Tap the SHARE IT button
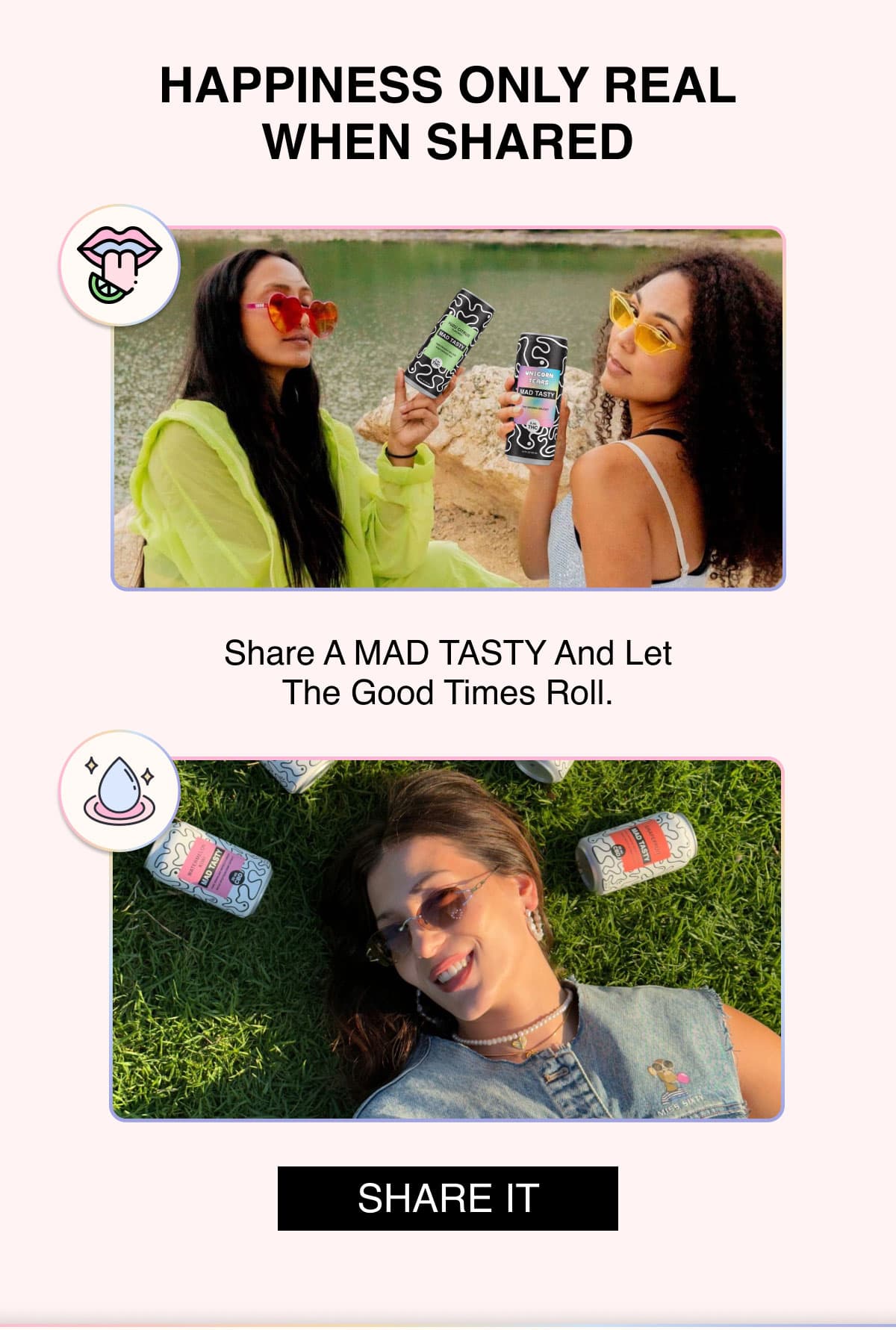This screenshot has height=1330, width=896. 447,1198
